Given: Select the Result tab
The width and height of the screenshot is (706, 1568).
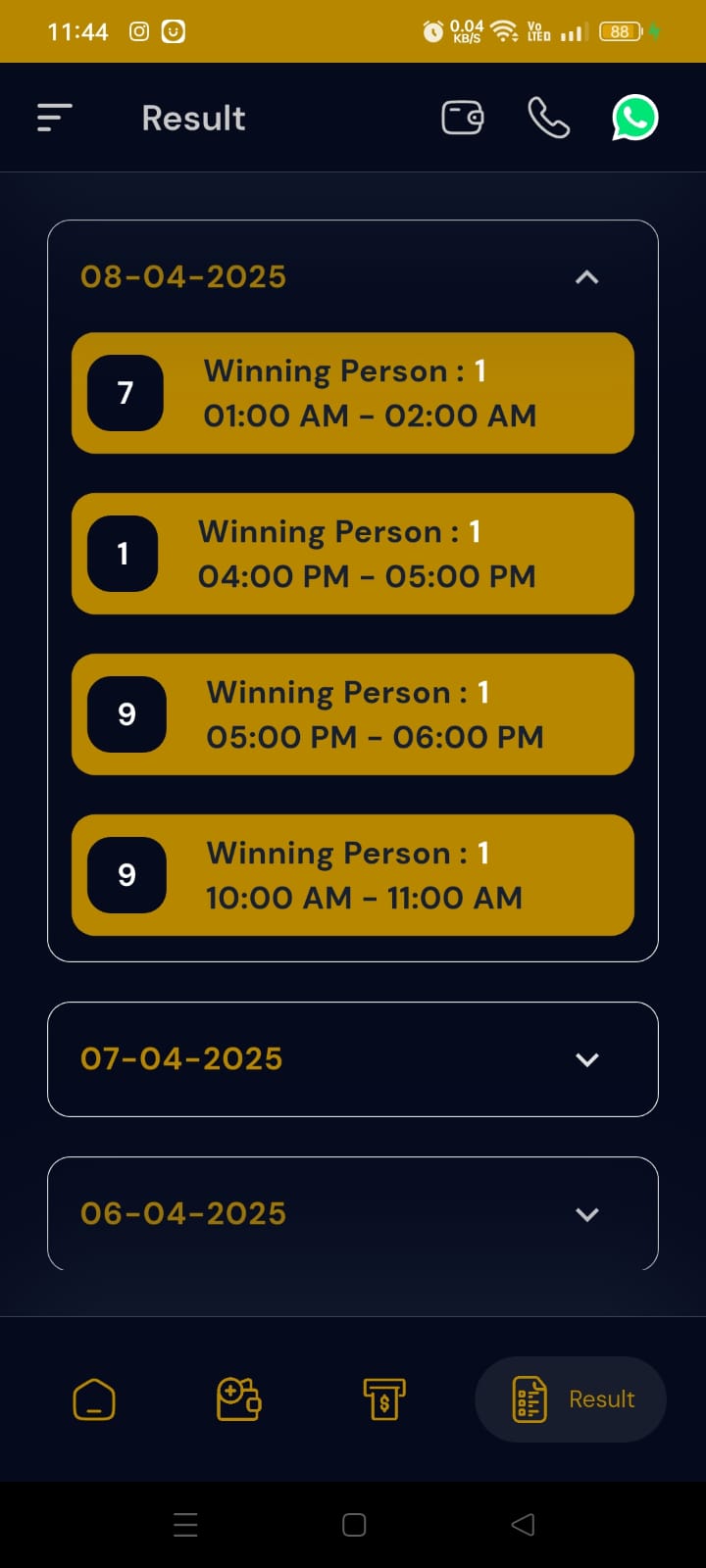Looking at the screenshot, I should tap(571, 1399).
